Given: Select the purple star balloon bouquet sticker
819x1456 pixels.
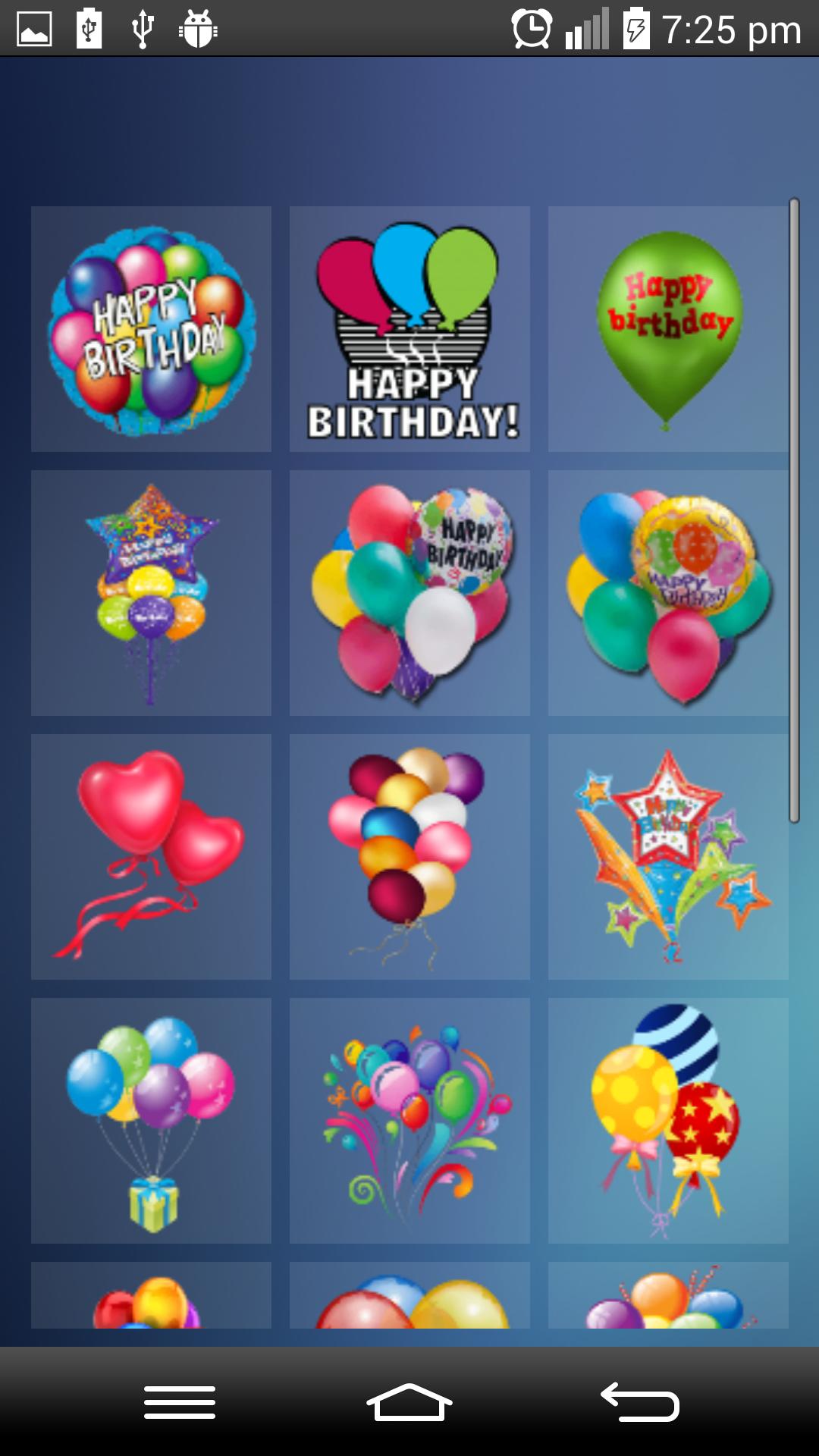Looking at the screenshot, I should 150,593.
